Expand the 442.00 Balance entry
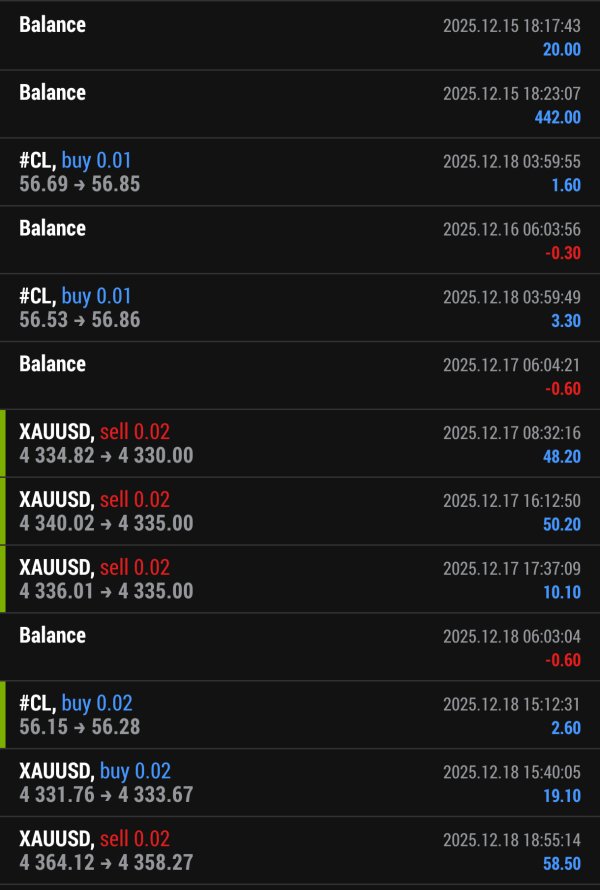The height and width of the screenshot is (890, 600). tap(300, 104)
